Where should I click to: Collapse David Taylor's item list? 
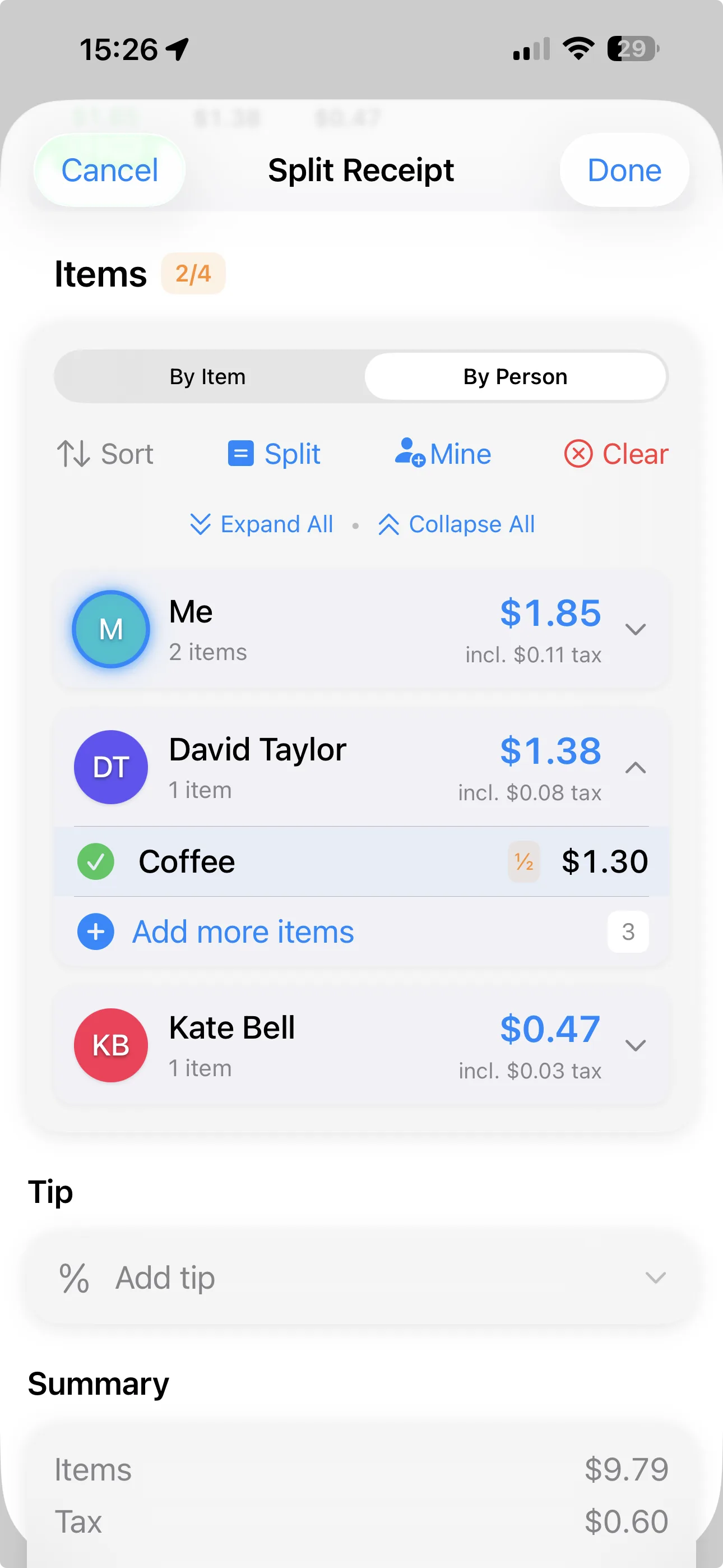636,767
